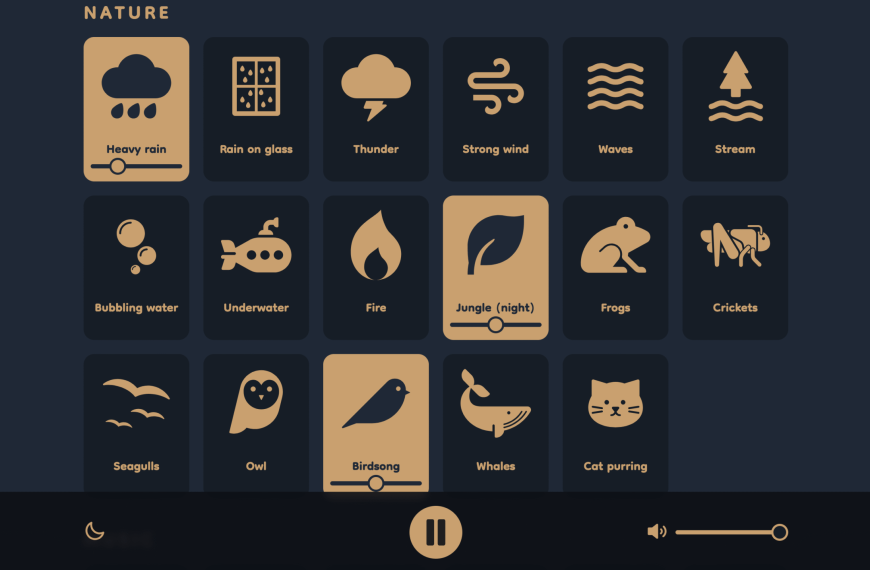Activate the Frogs sound

pos(616,267)
